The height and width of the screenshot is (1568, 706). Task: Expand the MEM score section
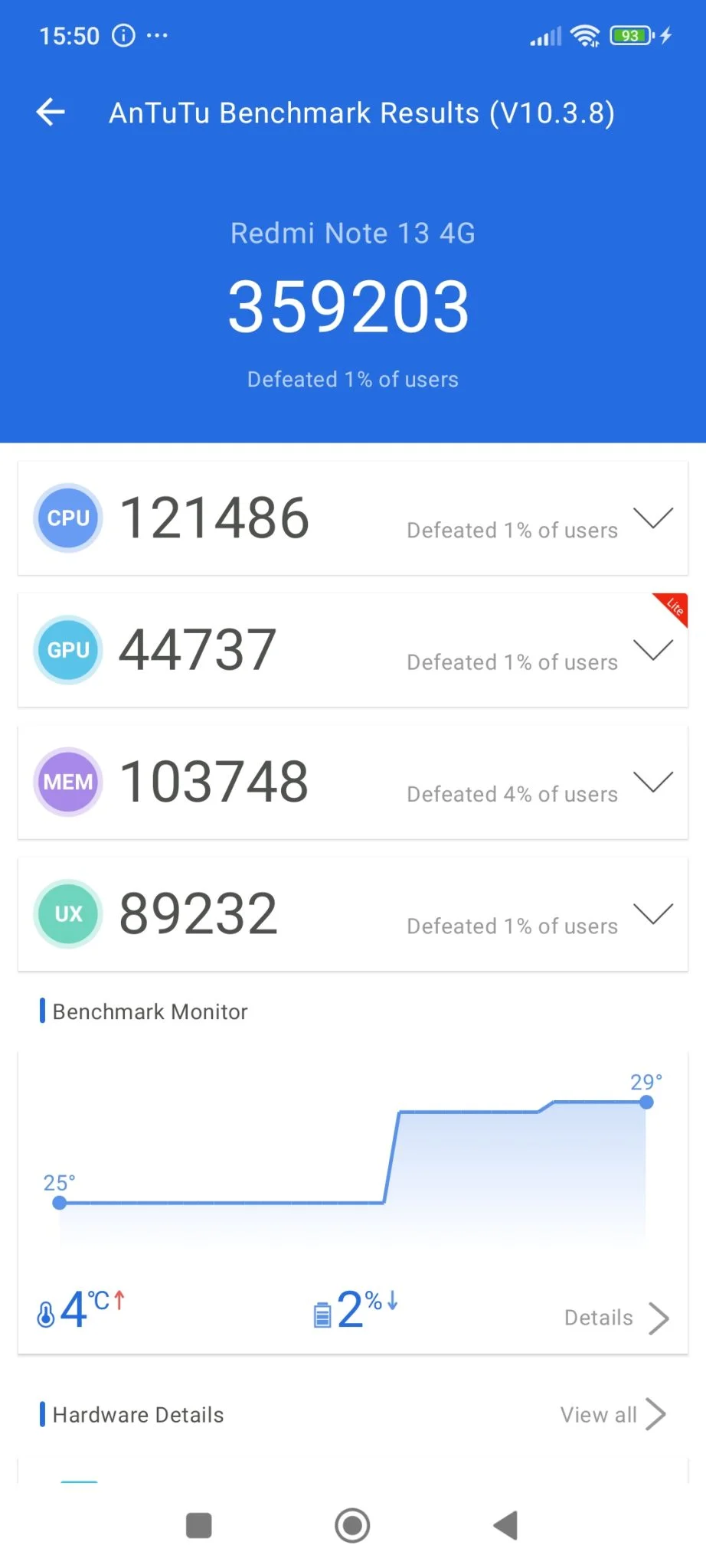click(x=653, y=782)
